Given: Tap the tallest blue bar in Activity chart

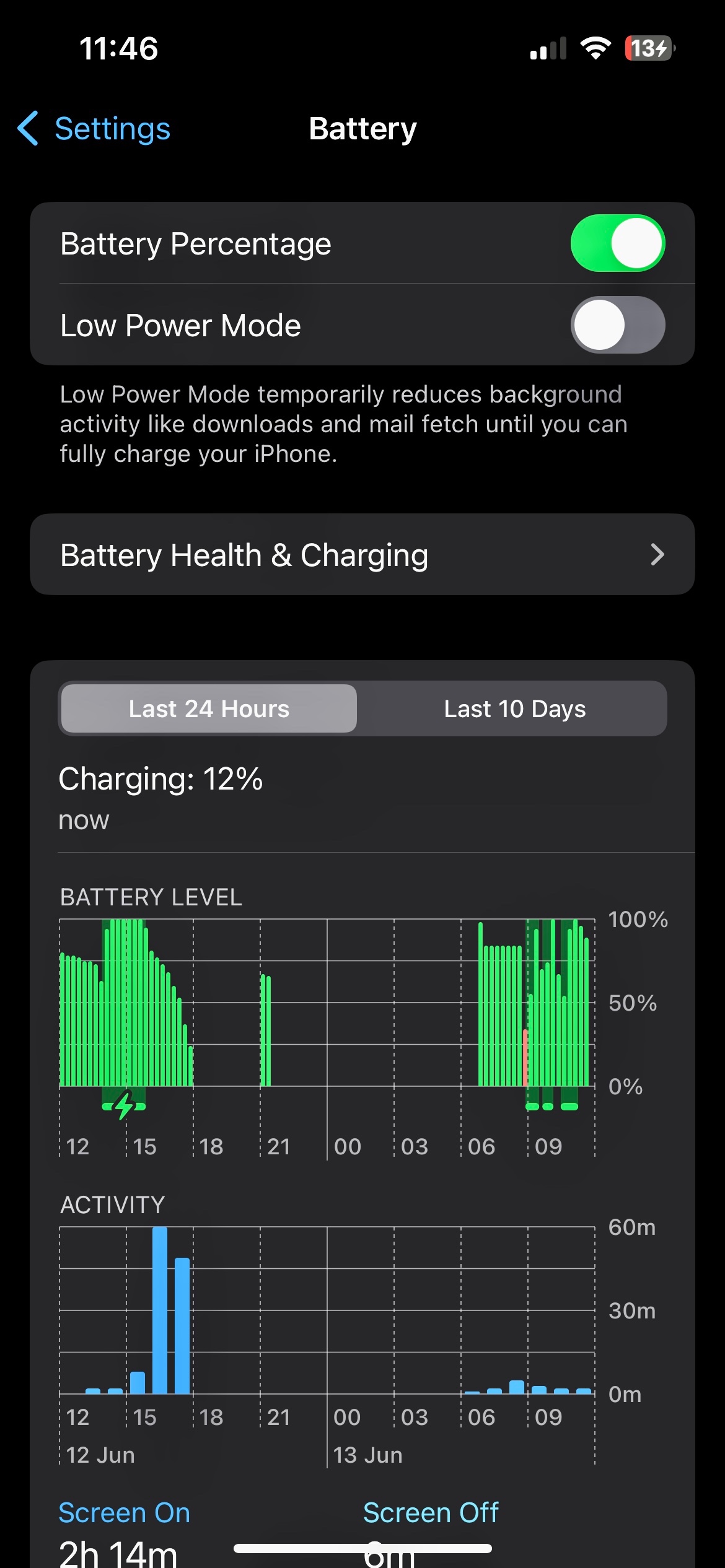Looking at the screenshot, I should (160, 1310).
